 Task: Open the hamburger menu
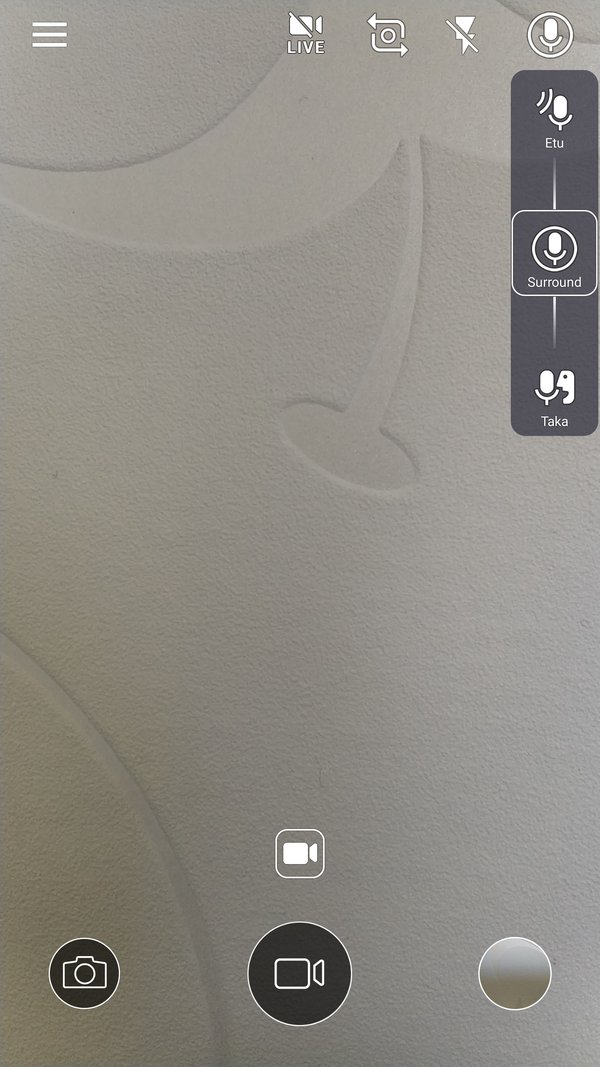pyautogui.click(x=49, y=34)
